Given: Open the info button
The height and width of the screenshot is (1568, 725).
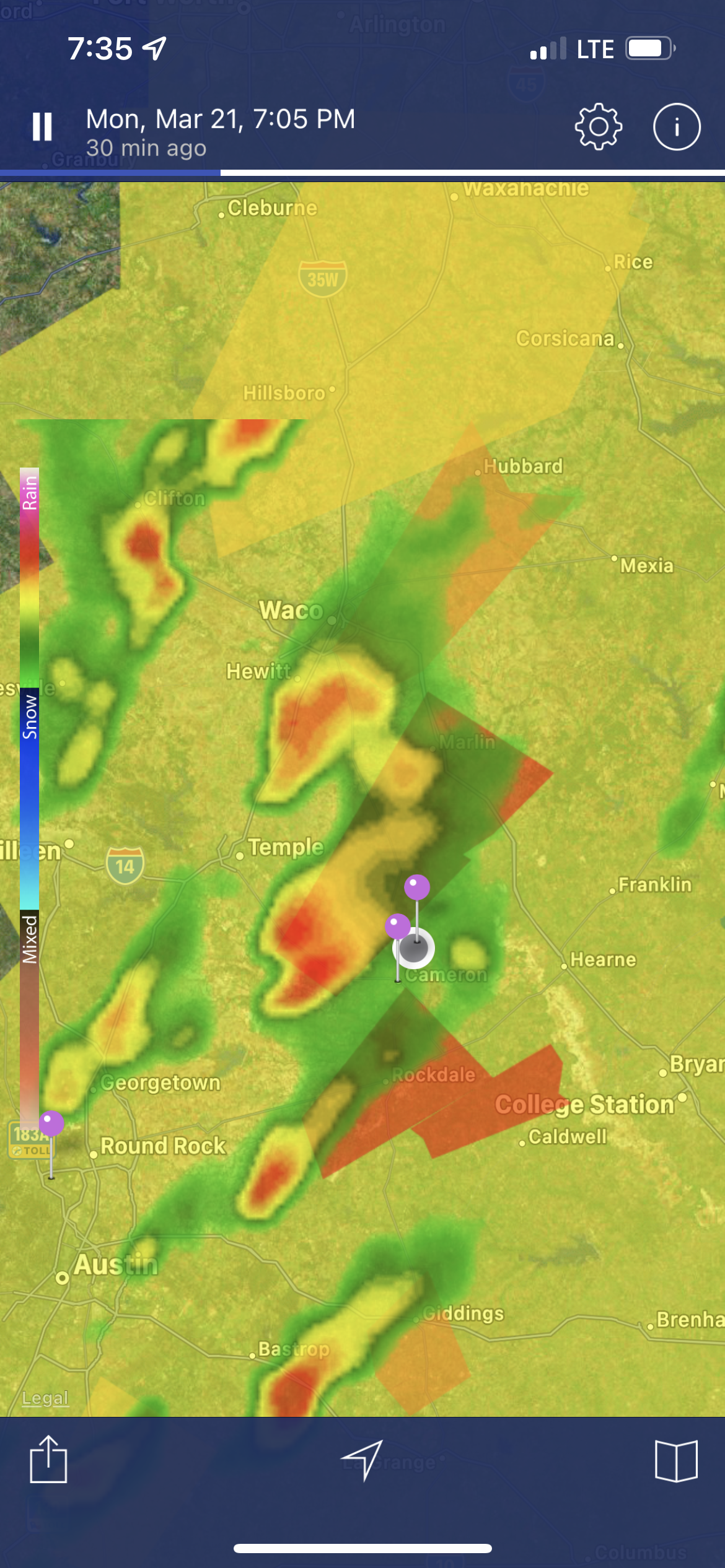Looking at the screenshot, I should click(677, 127).
